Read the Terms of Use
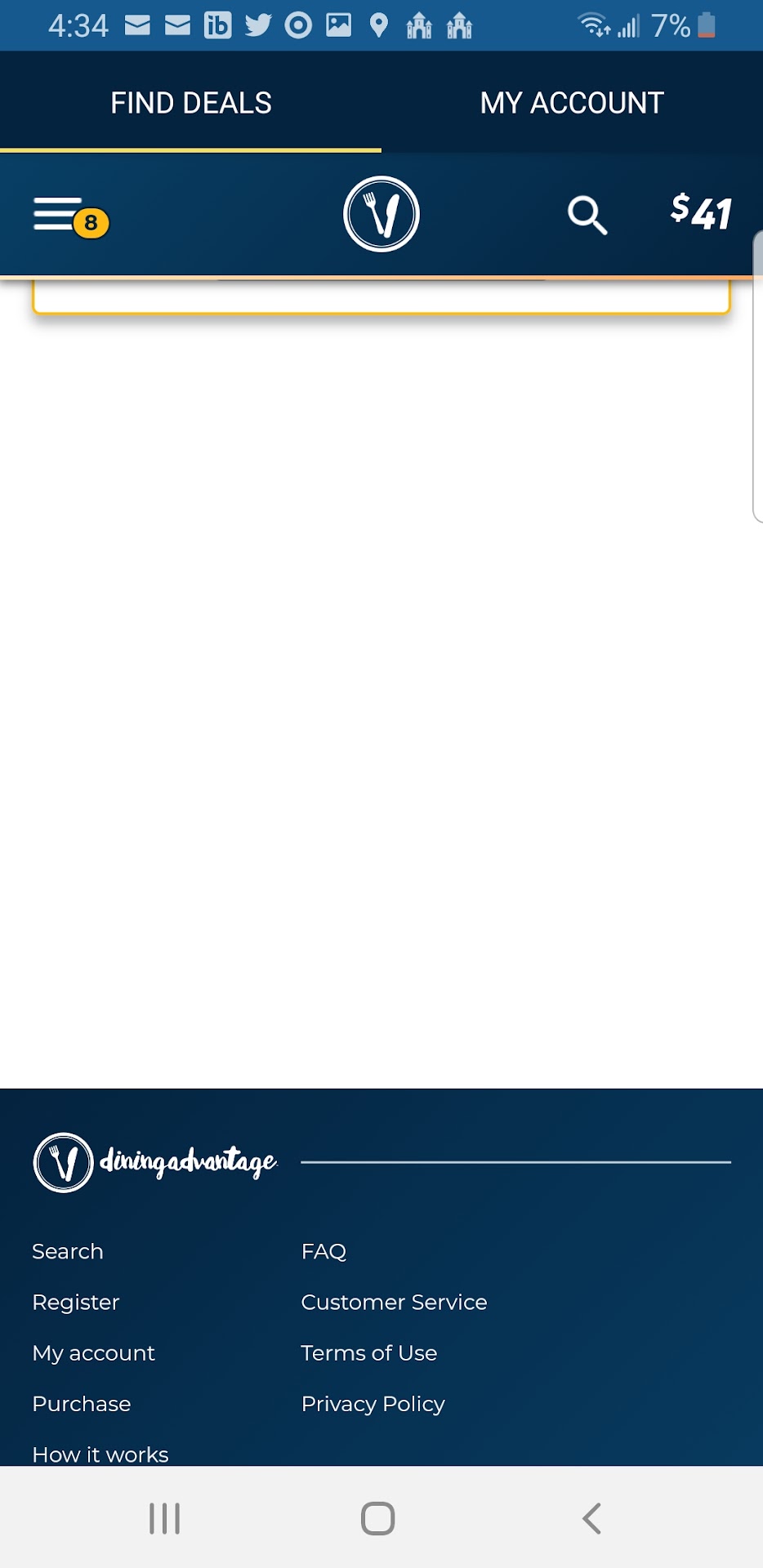Image resolution: width=763 pixels, height=1568 pixels. (x=368, y=1352)
